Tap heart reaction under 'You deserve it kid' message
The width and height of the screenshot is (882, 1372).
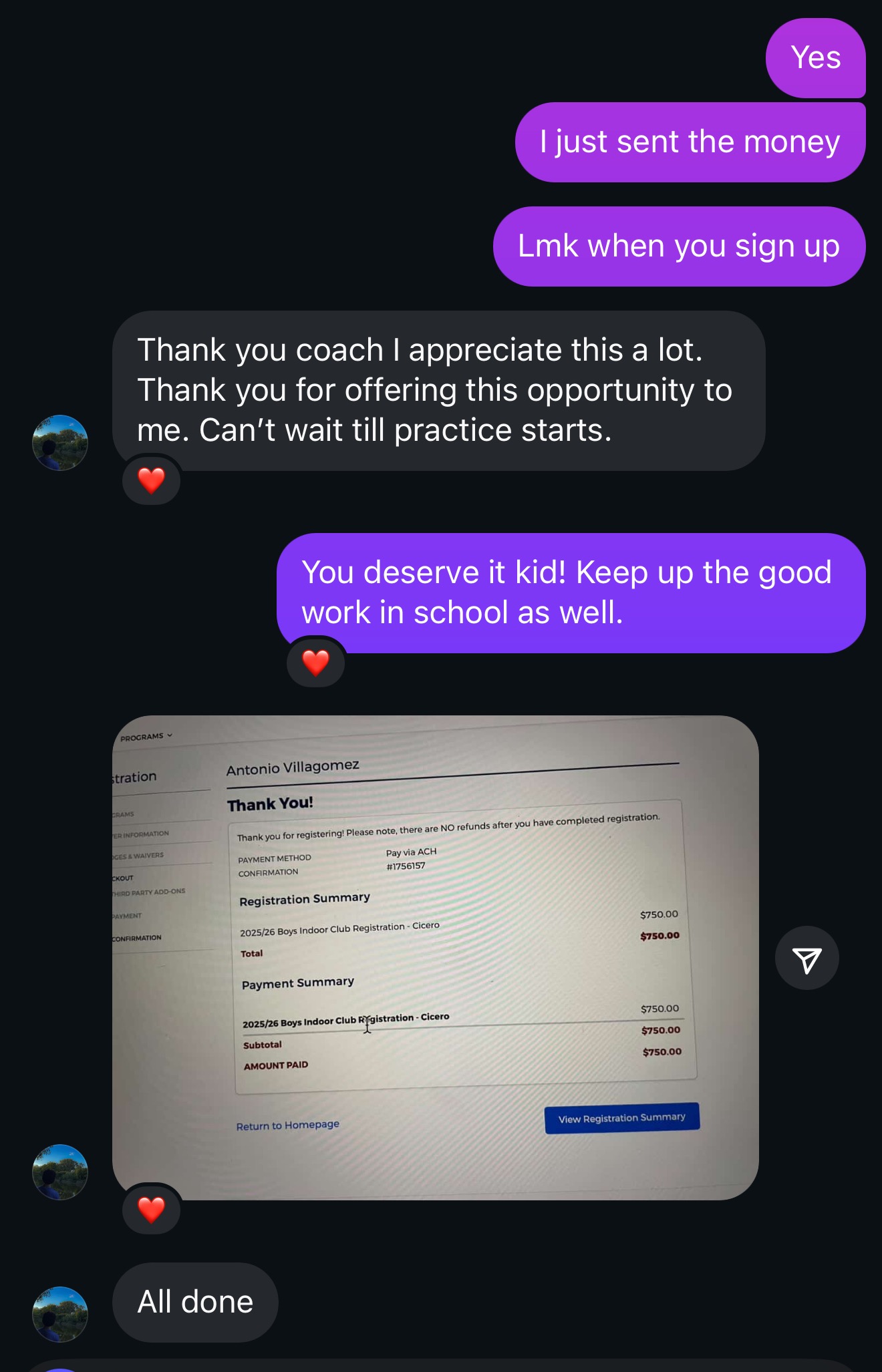tap(316, 662)
